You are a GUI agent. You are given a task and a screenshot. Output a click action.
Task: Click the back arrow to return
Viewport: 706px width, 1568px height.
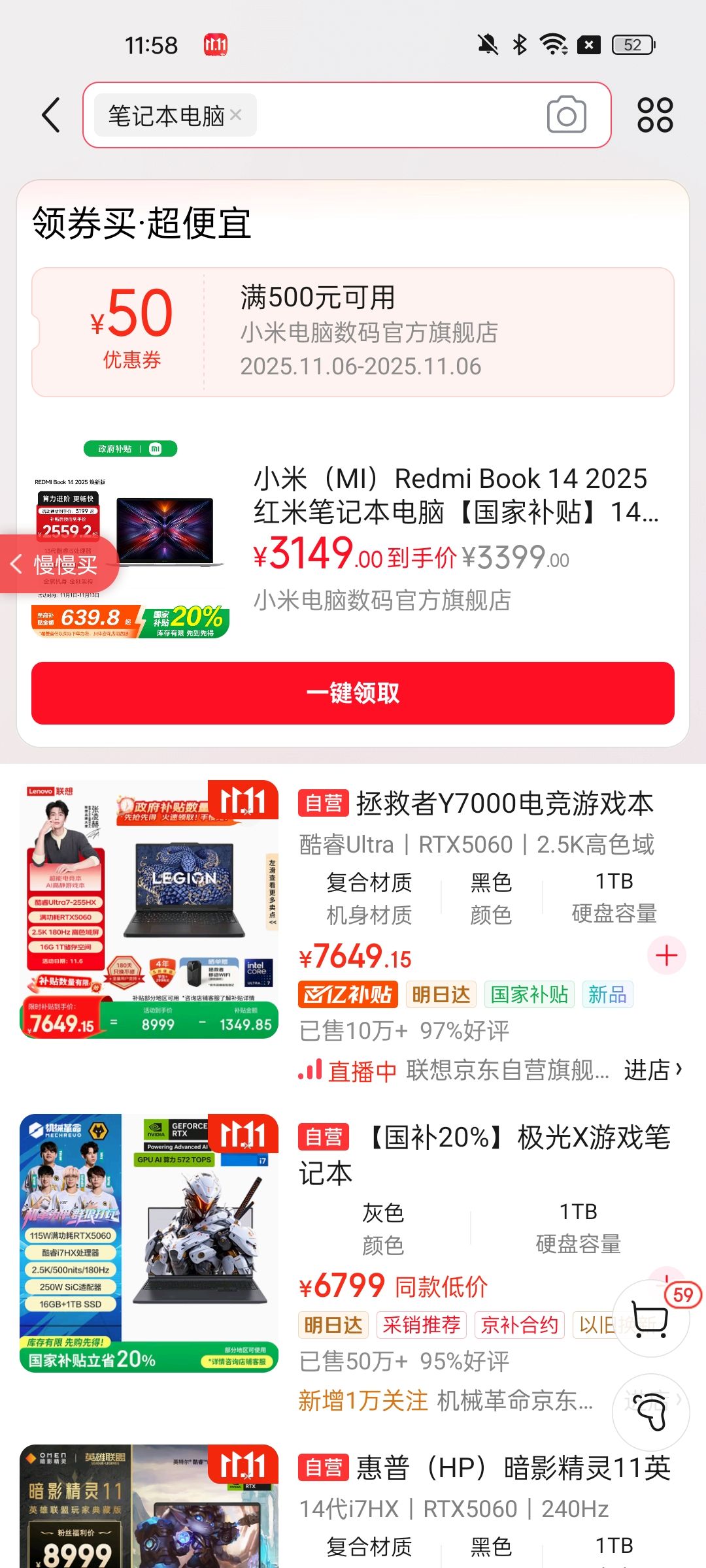(x=49, y=114)
